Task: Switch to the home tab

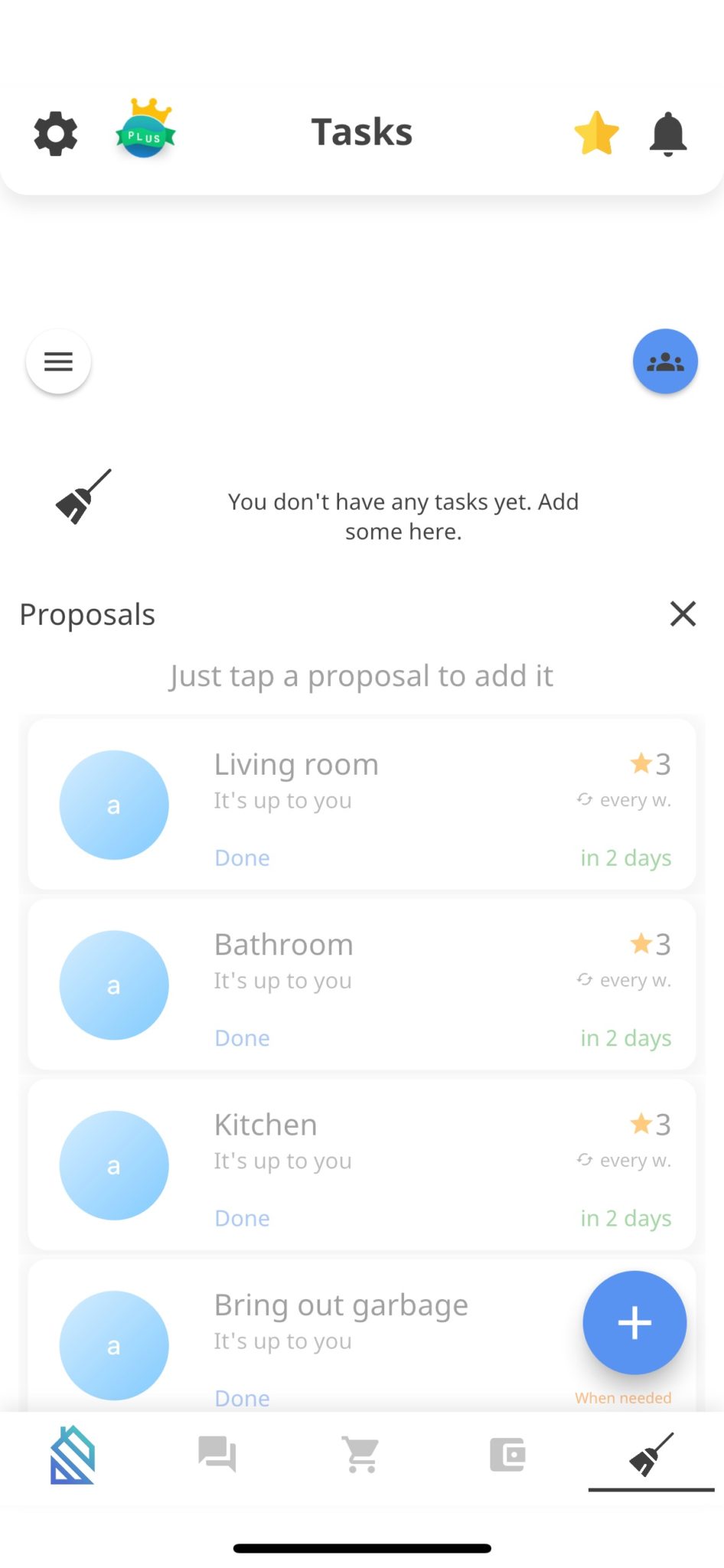Action: pos(73,1453)
